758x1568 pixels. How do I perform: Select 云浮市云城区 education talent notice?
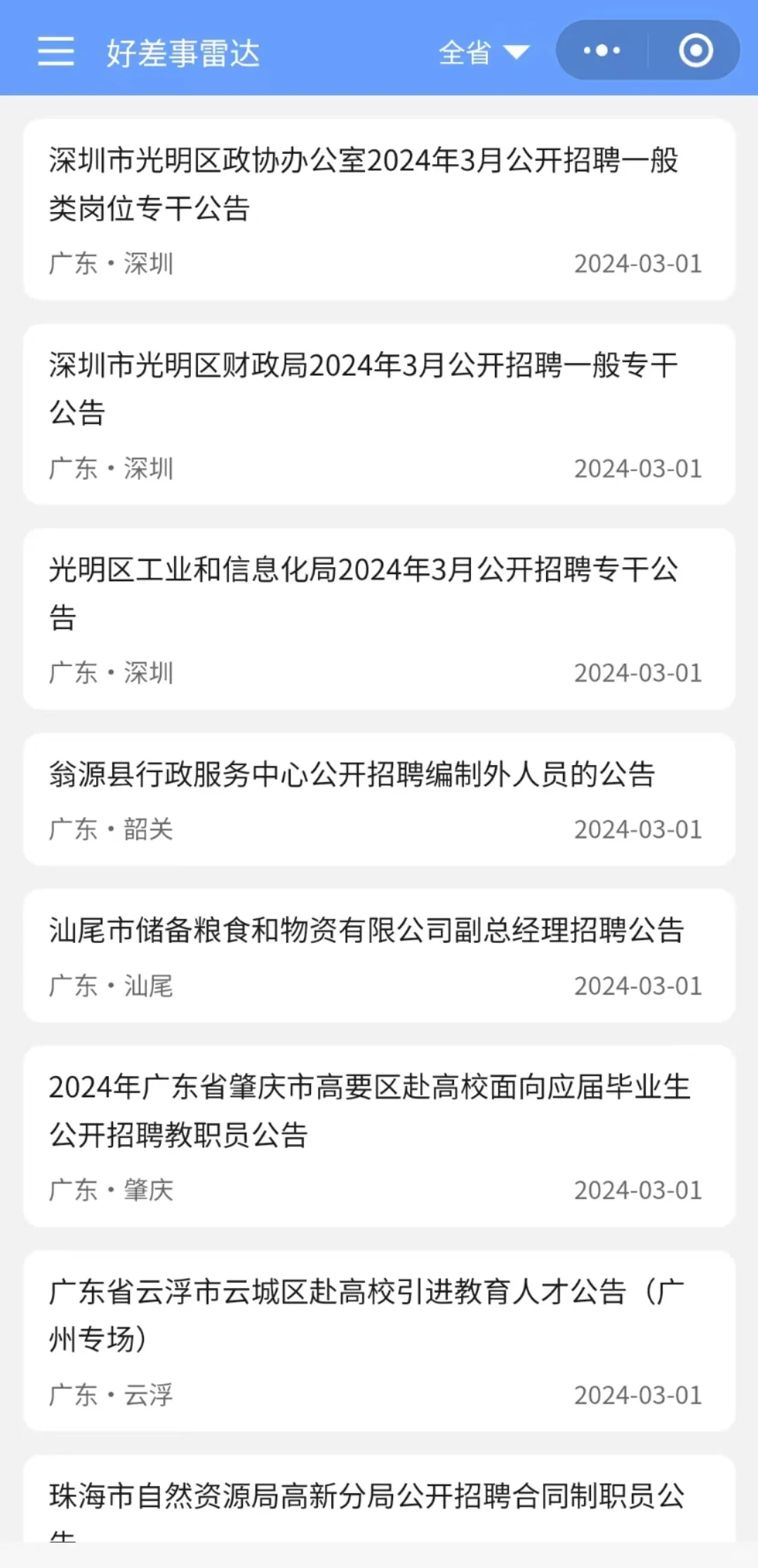(x=379, y=1341)
